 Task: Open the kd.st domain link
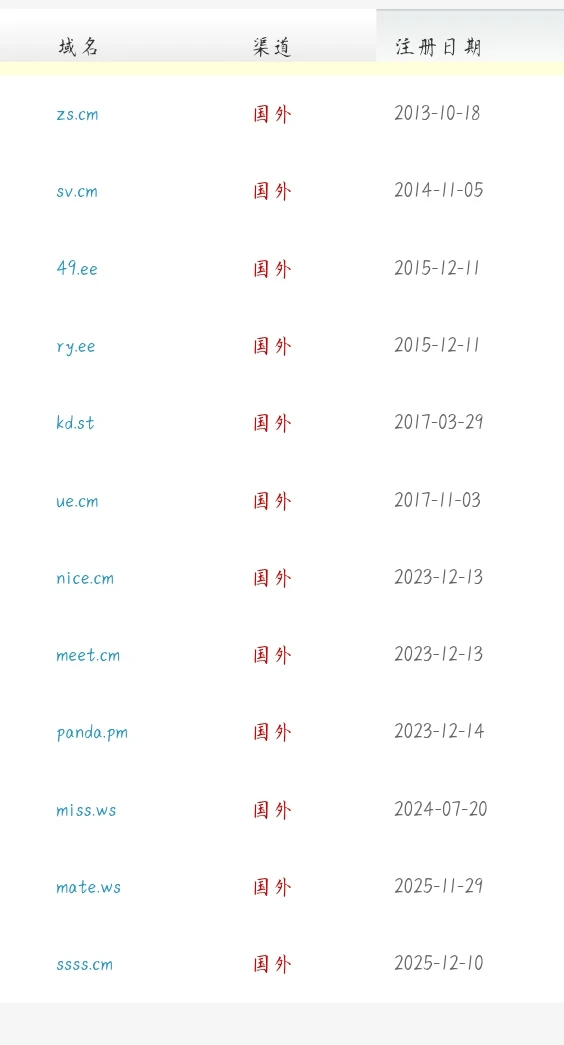click(x=75, y=423)
